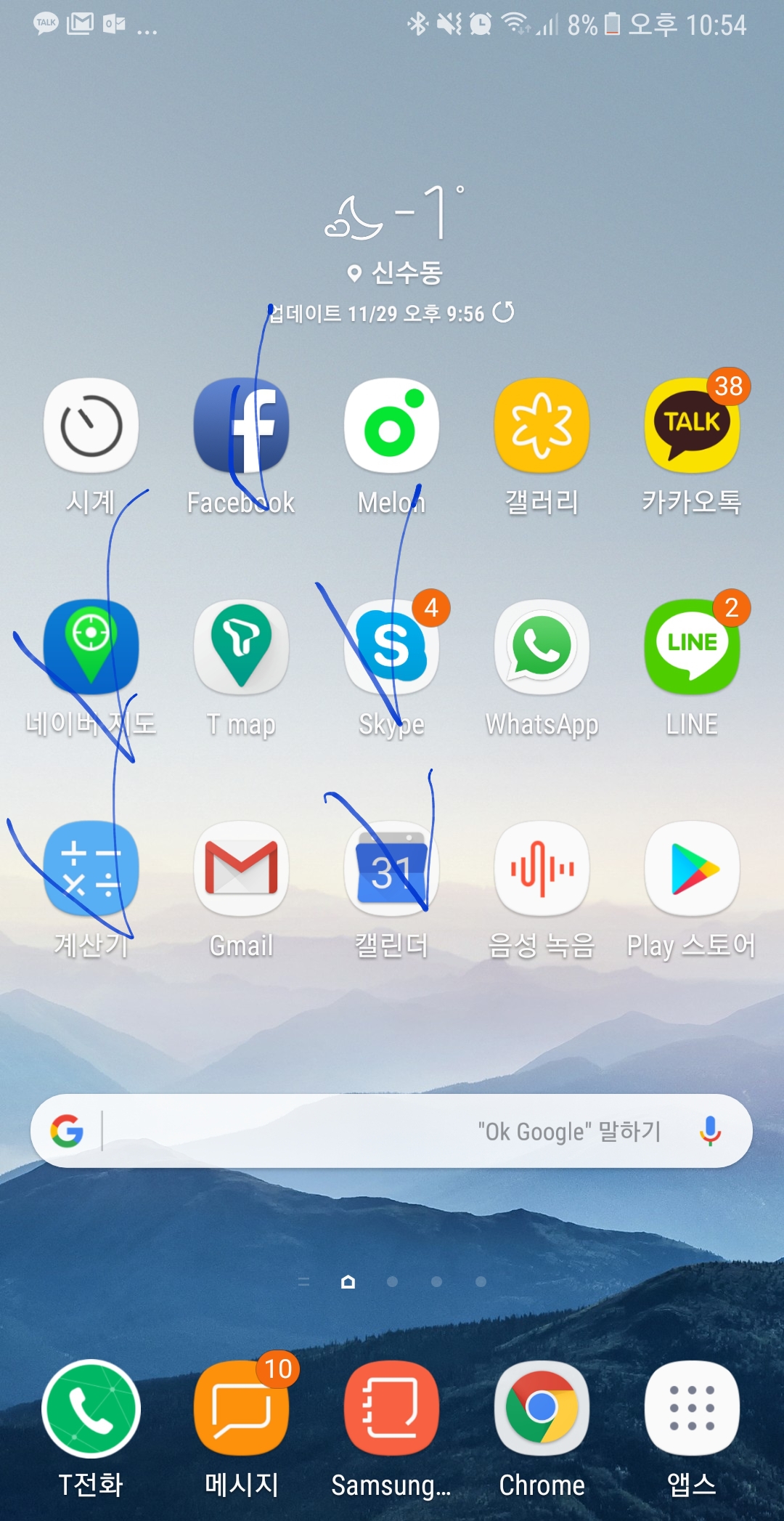Screen dimensions: 784x1521
Task: Launch the Facebook app
Action: (x=241, y=426)
